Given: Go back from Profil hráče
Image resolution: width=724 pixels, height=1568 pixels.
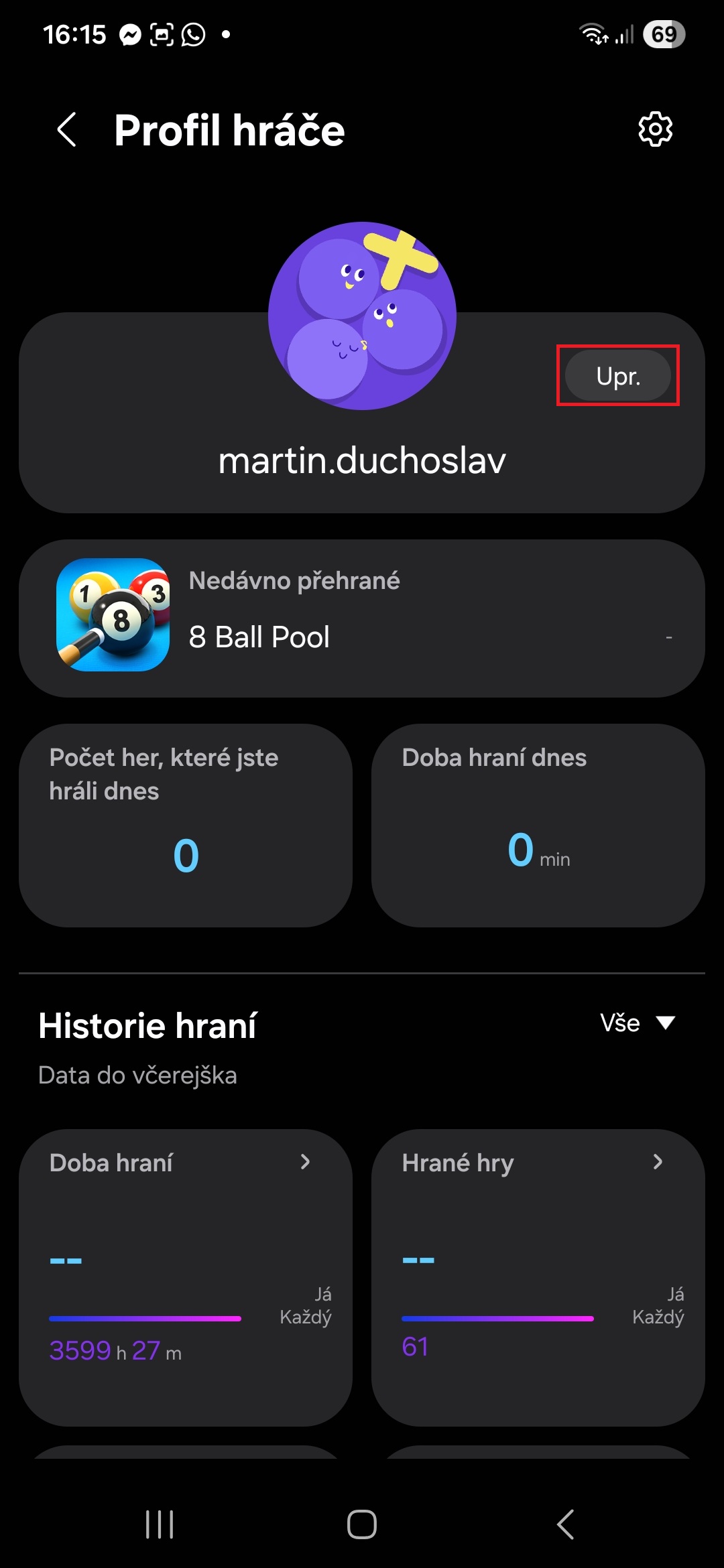Looking at the screenshot, I should (x=67, y=129).
